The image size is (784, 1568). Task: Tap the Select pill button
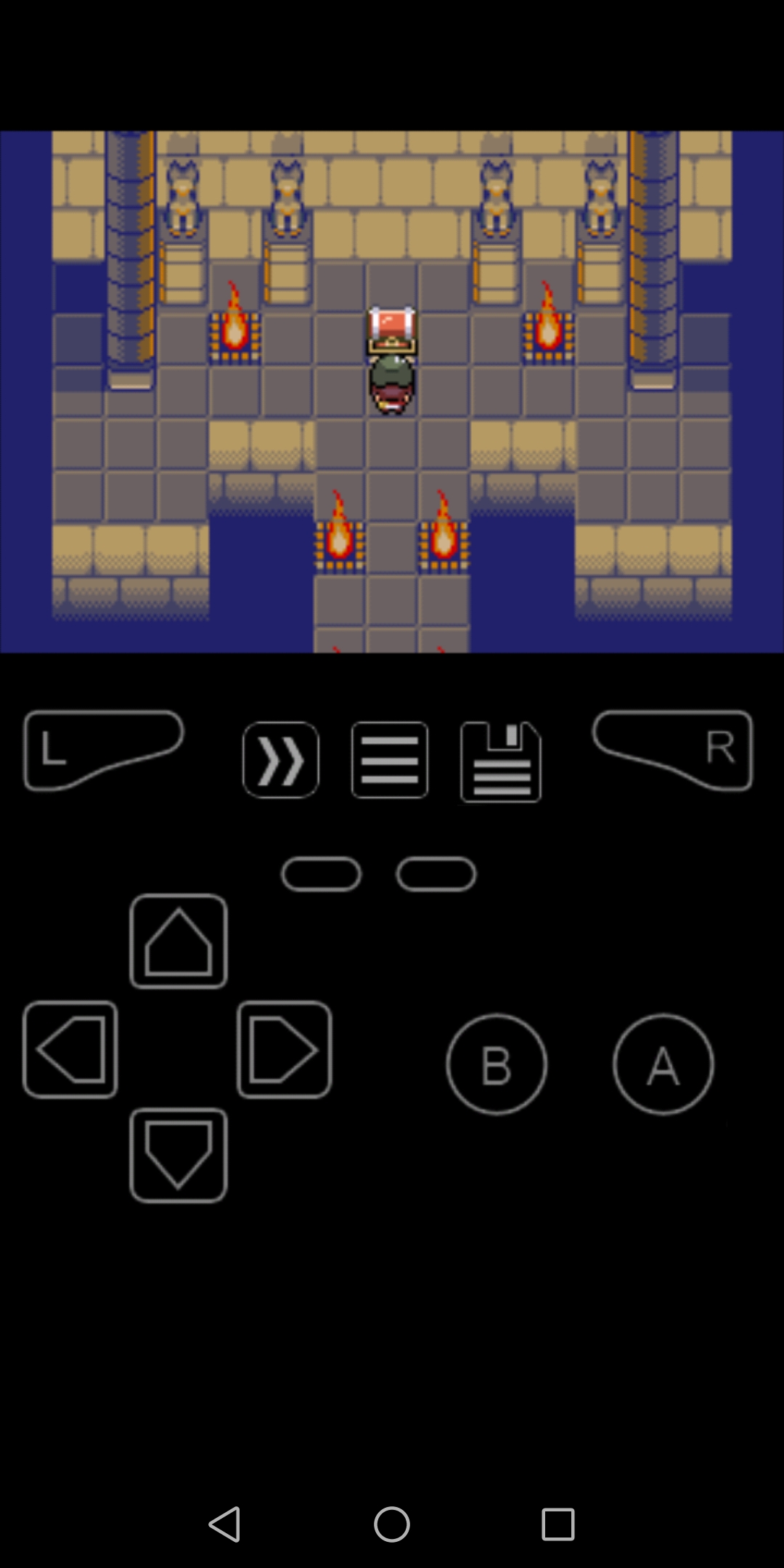pyautogui.click(x=321, y=874)
